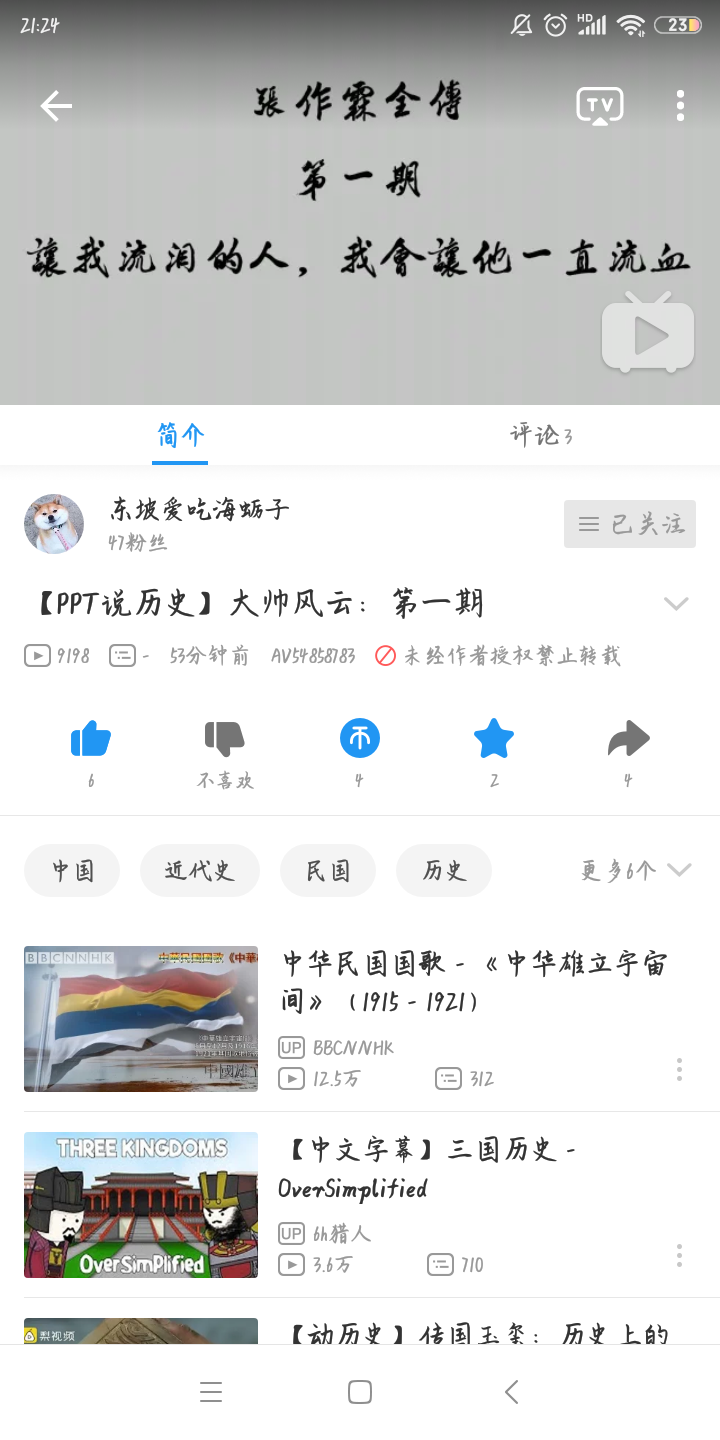Select the 民国 tag chip
Viewport: 720px width, 1440px height.
tap(328, 870)
